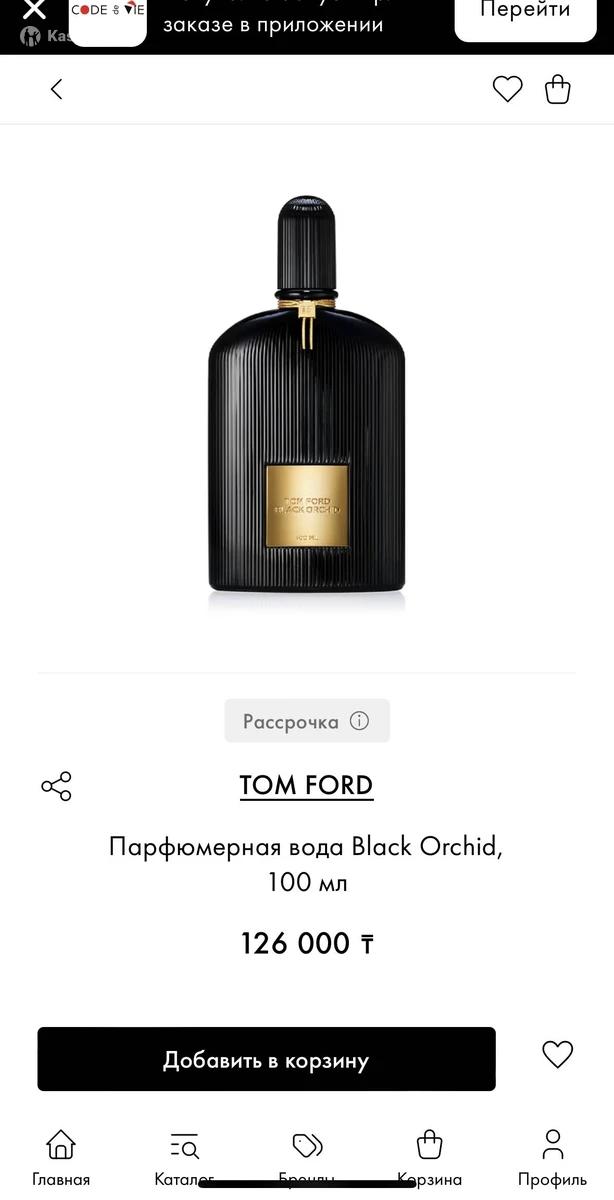Show Рассрочка installment info

pos(306,721)
